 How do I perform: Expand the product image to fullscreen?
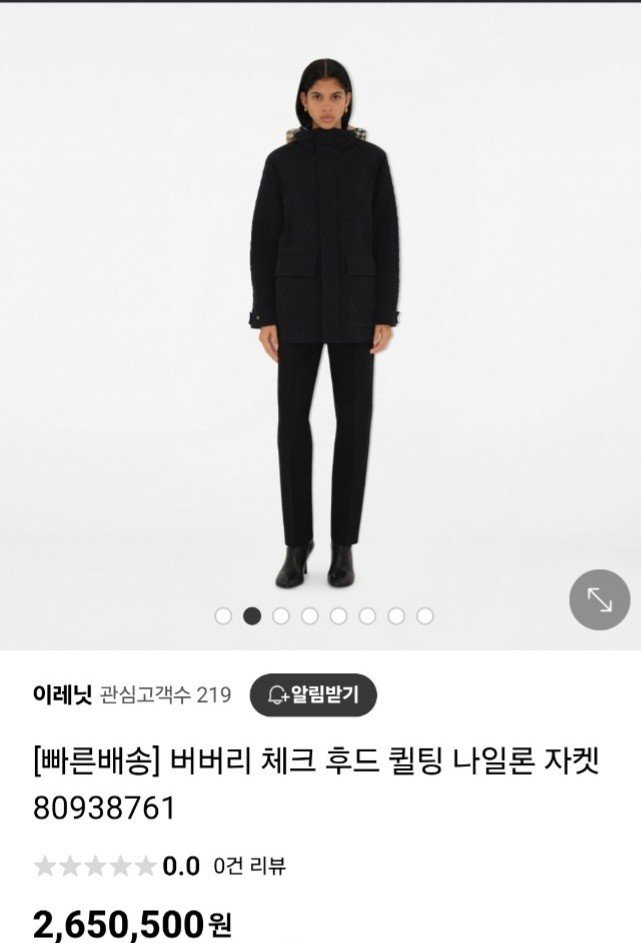(599, 600)
